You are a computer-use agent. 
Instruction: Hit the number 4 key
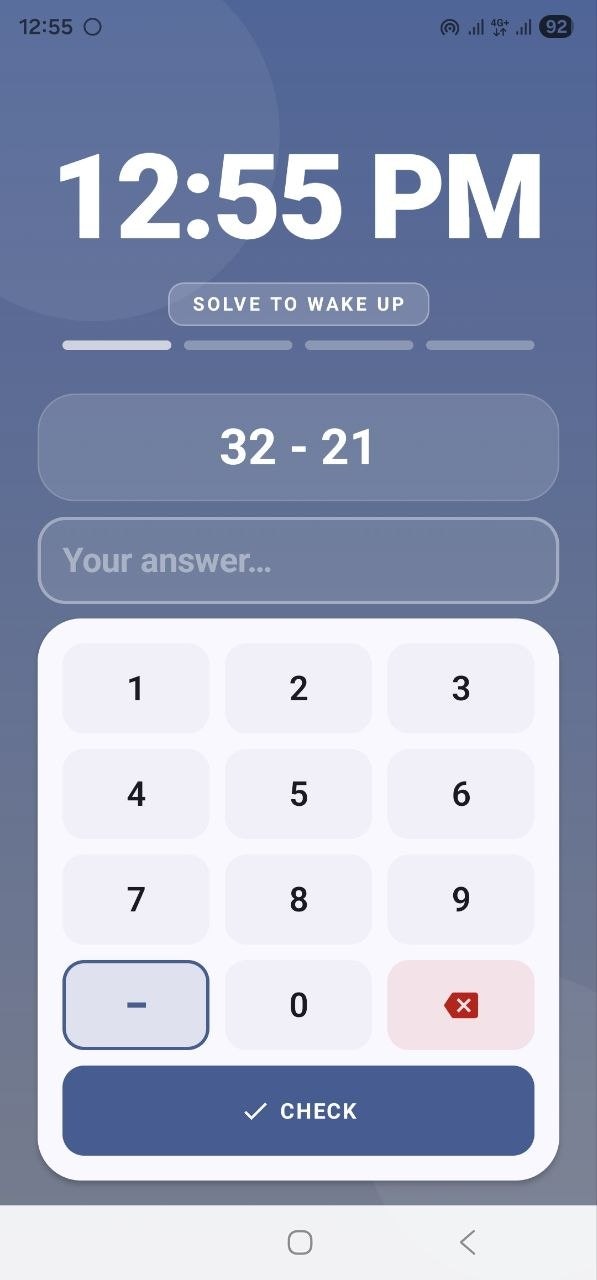pyautogui.click(x=136, y=794)
